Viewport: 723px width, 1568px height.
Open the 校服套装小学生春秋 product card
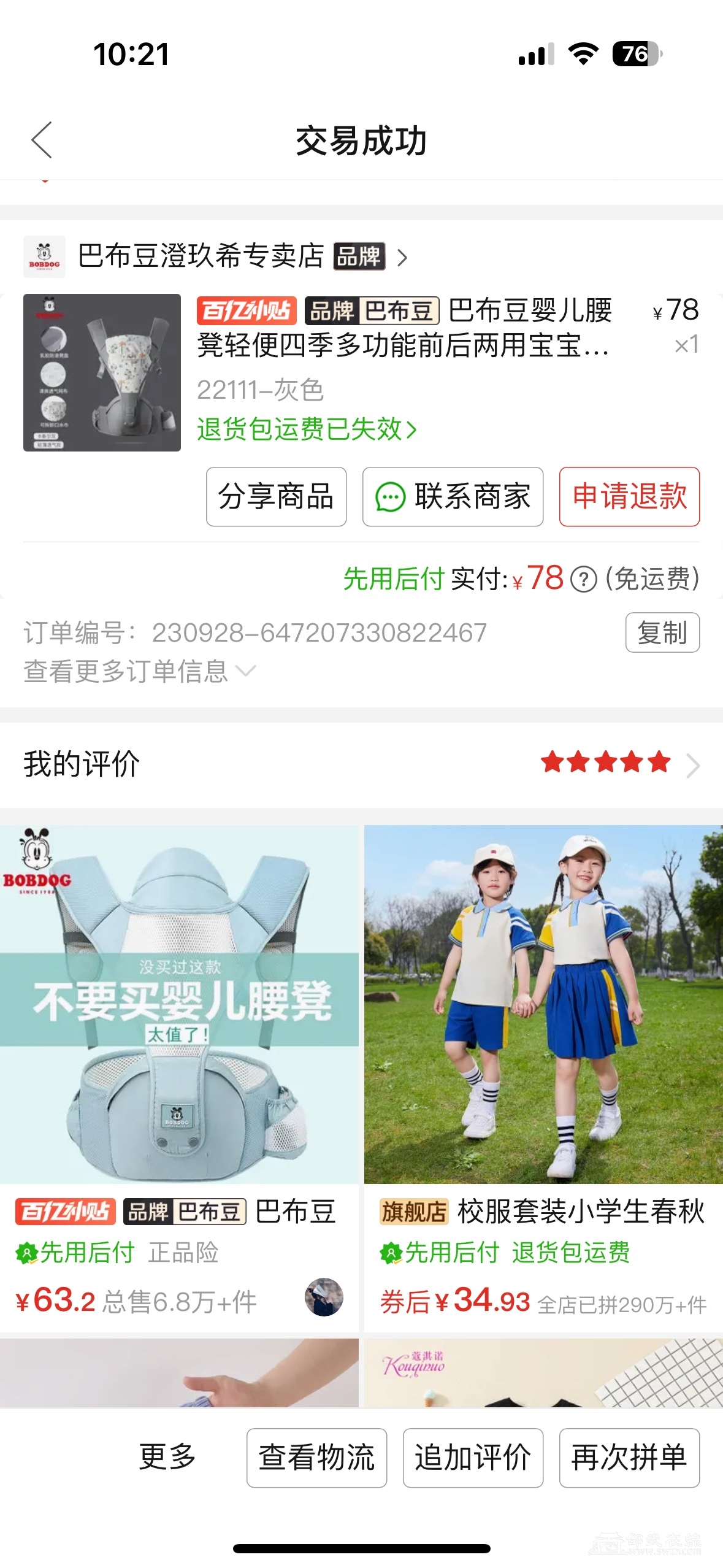pyautogui.click(x=543, y=1006)
